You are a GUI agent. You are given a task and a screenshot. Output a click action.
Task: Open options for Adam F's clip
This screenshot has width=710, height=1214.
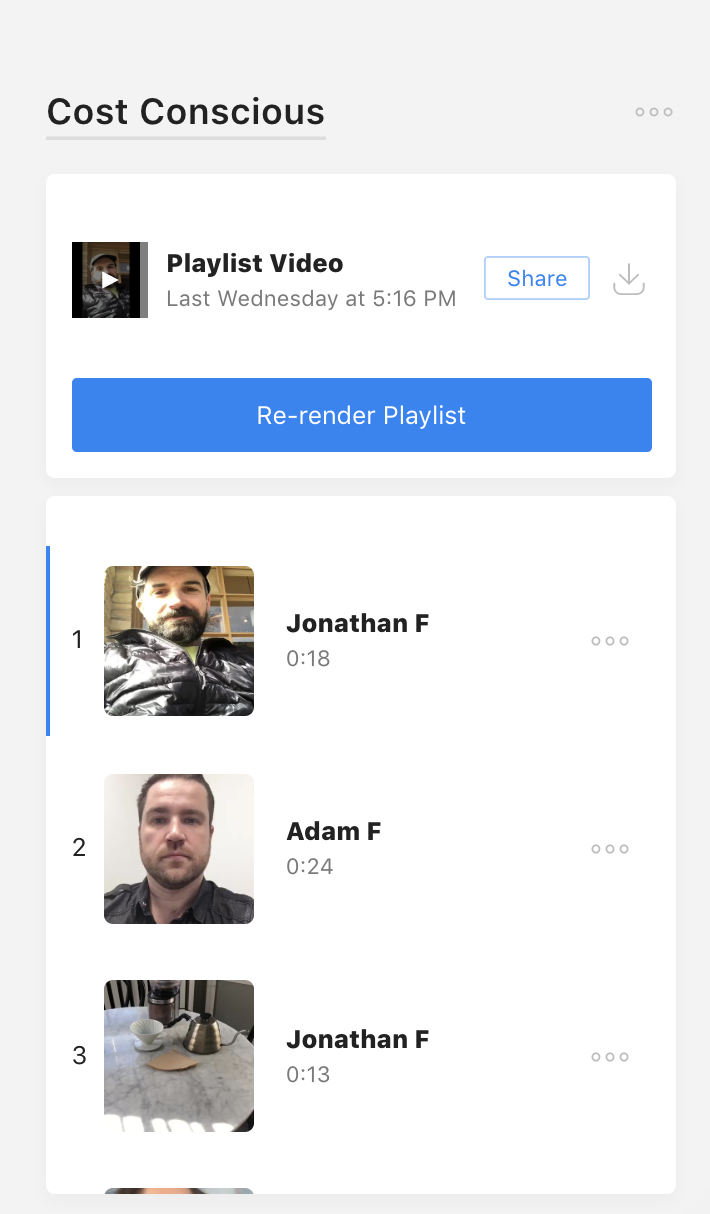pyautogui.click(x=610, y=849)
